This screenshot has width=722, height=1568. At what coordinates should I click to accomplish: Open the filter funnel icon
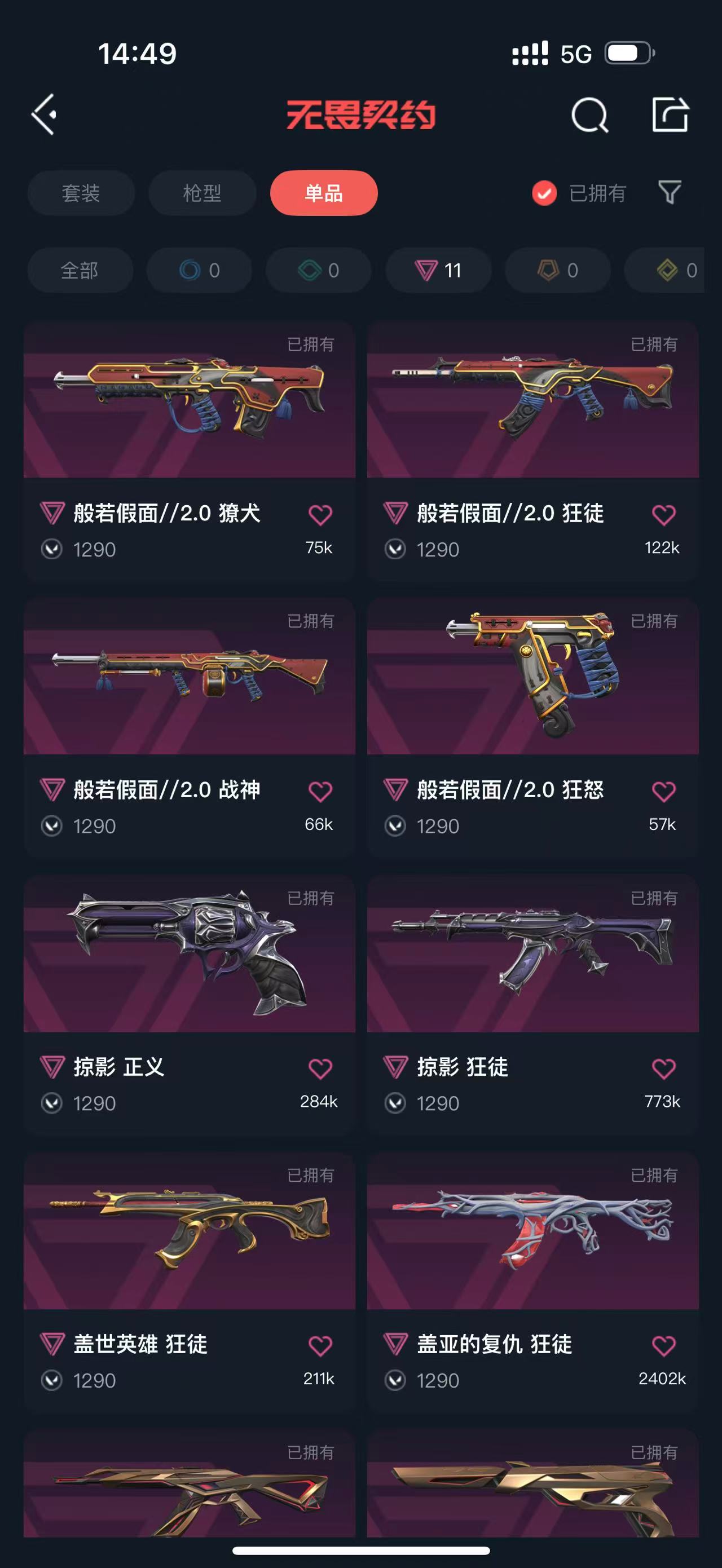tap(670, 192)
